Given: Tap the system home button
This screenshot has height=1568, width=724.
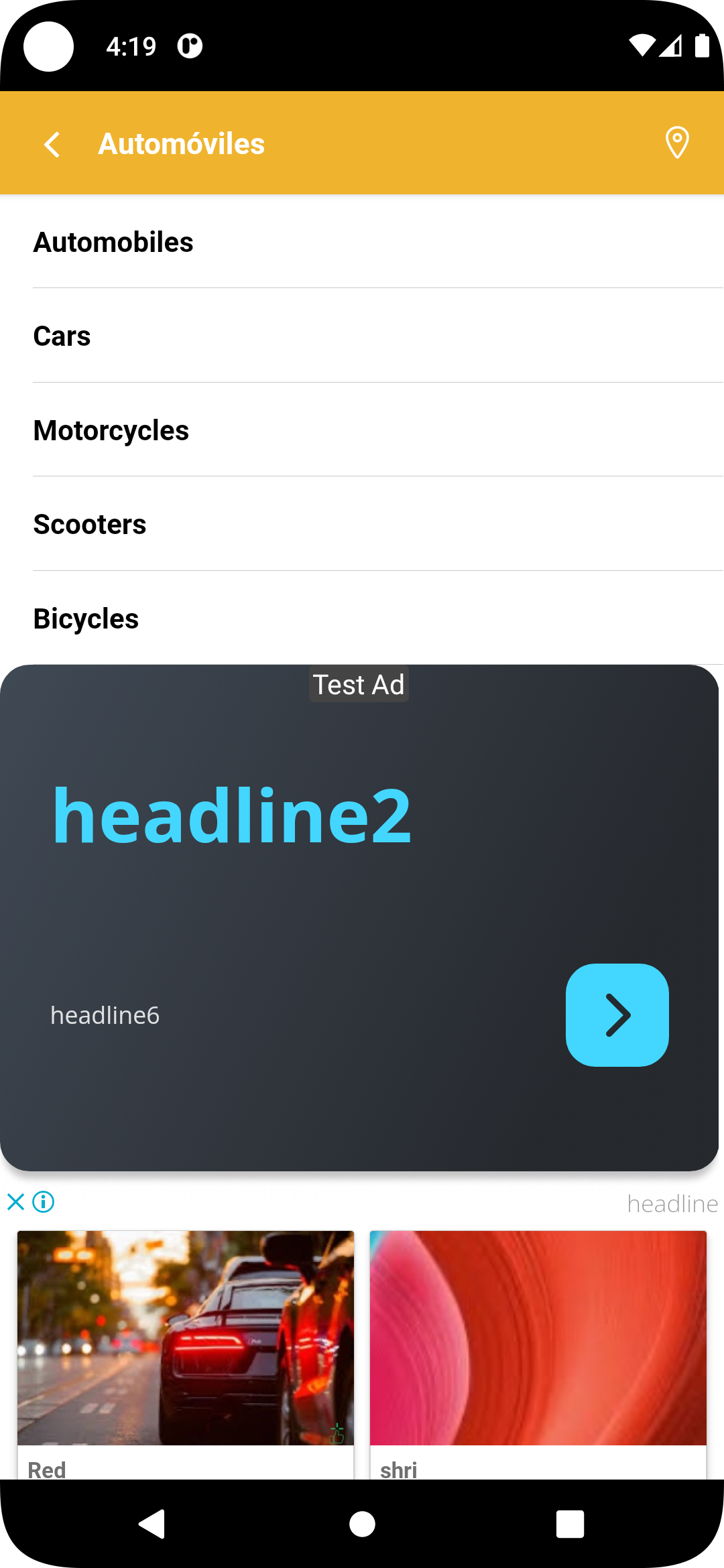Looking at the screenshot, I should click(362, 1524).
